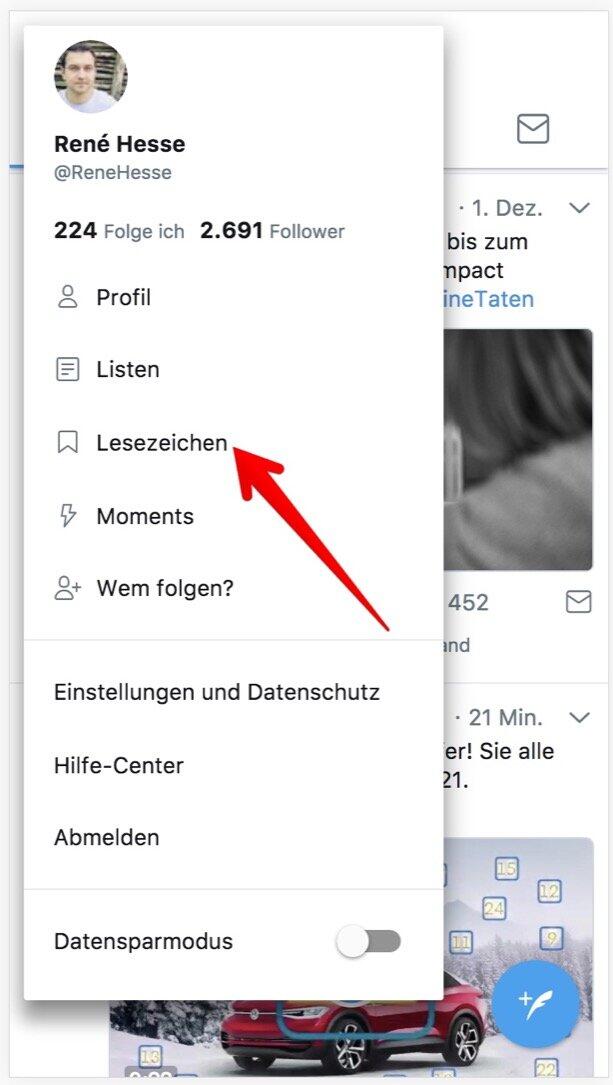
Task: Open direct messages envelope tab
Action: (x=533, y=128)
